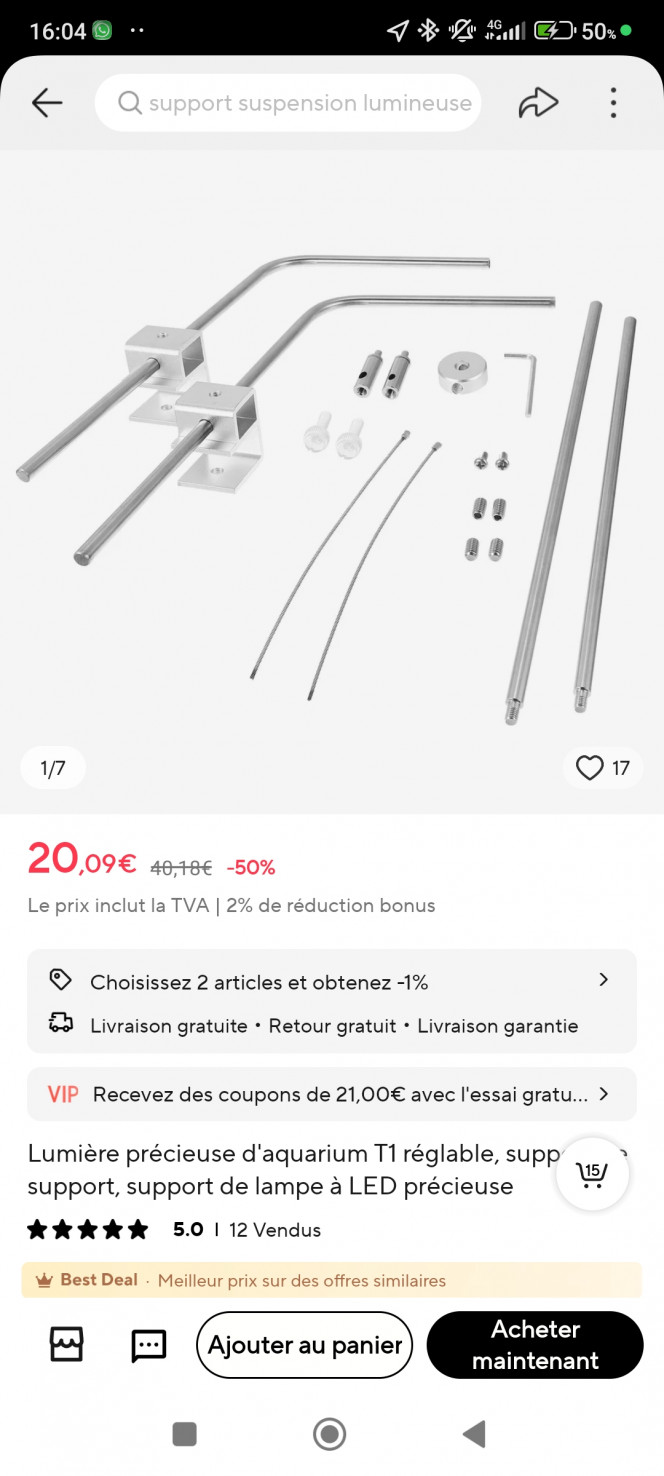Open the "Choisissez 2 articles" offer details
The width and height of the screenshot is (664, 1476).
332,981
